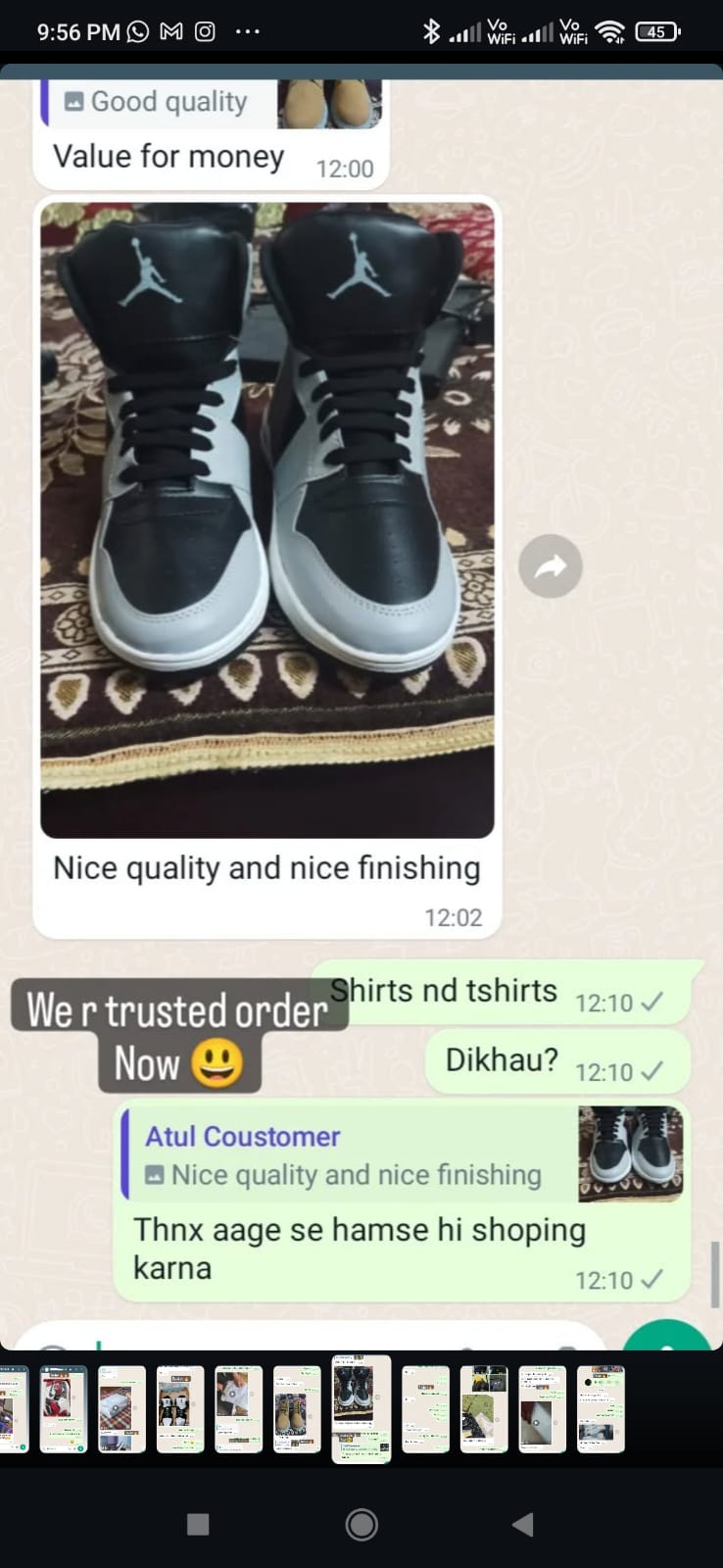Go to the home screen

(x=361, y=1524)
